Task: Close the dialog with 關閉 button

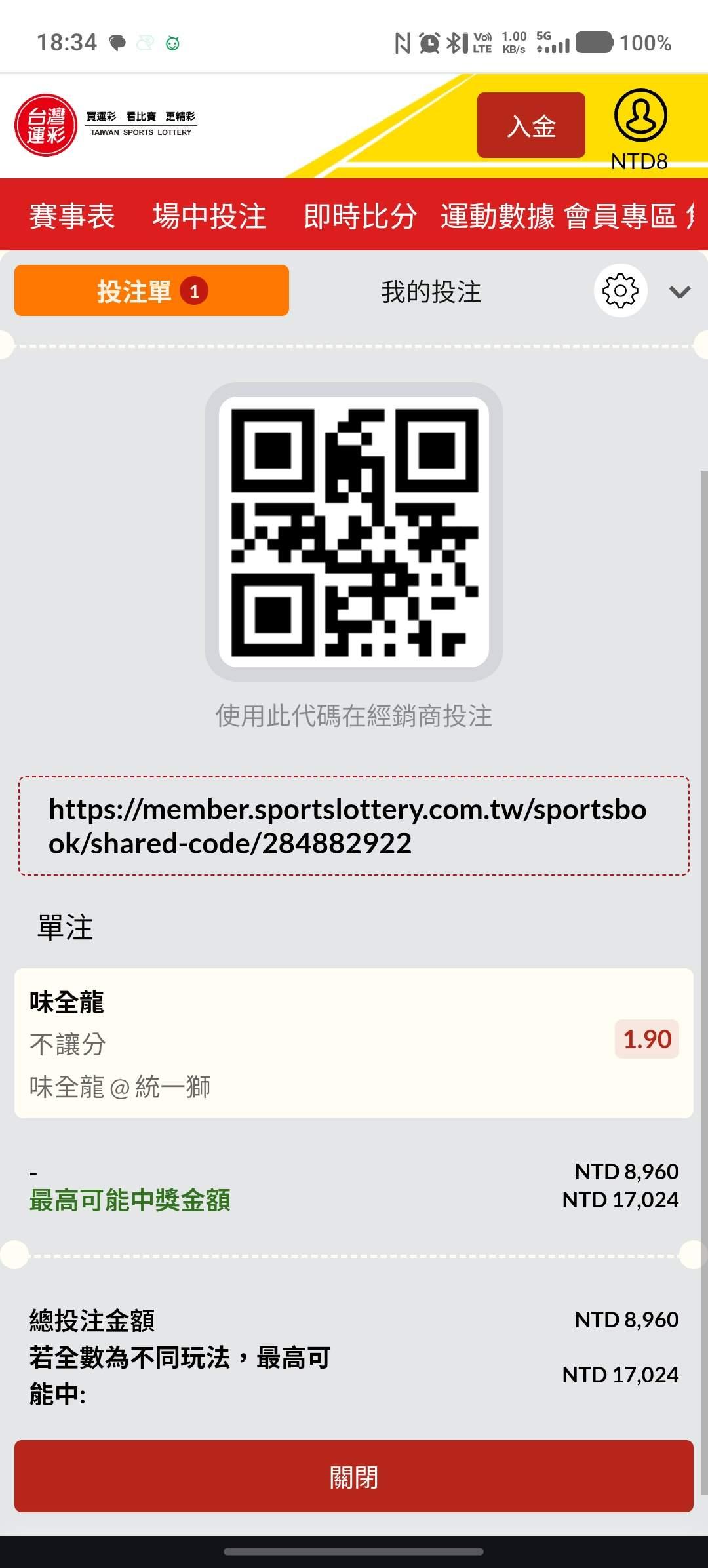Action: tap(354, 1476)
